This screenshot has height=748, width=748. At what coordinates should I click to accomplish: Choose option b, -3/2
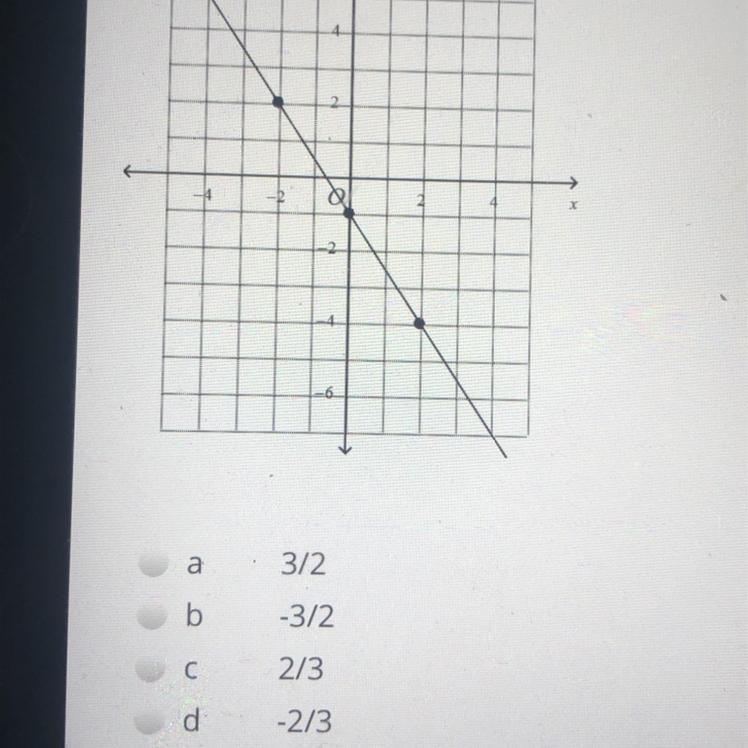152,618
